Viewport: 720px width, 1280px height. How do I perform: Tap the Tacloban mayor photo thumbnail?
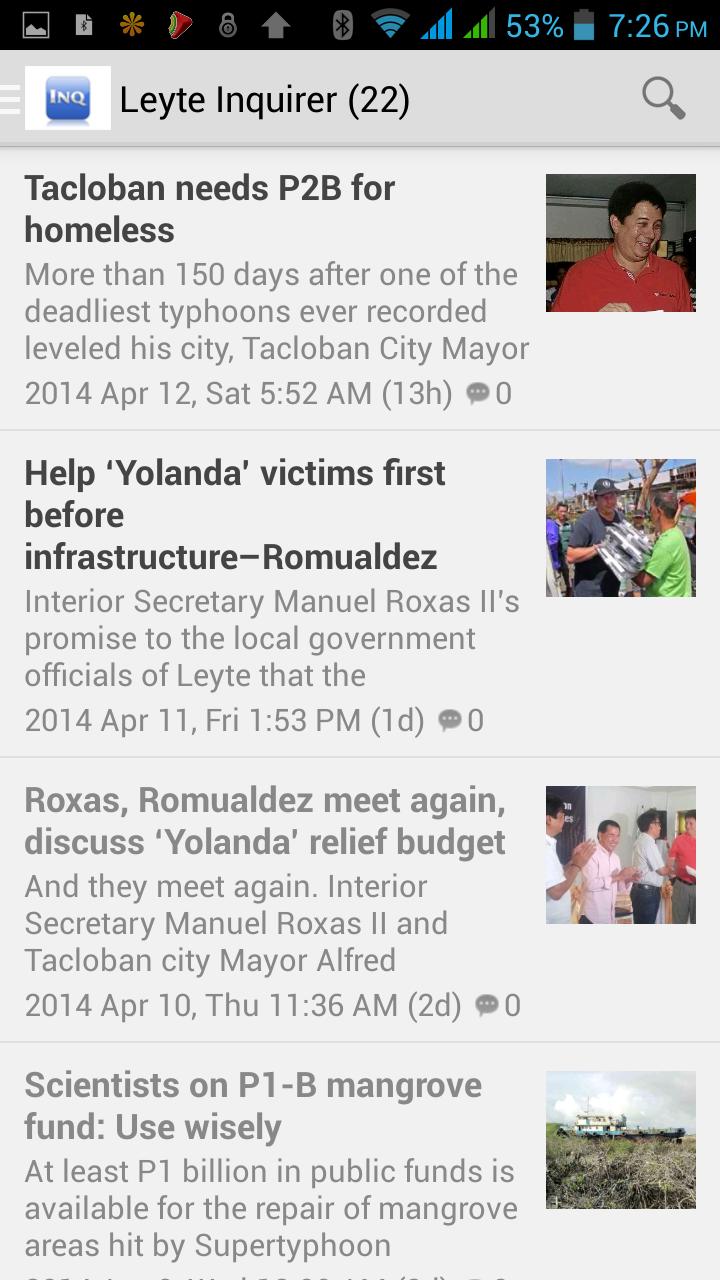(620, 242)
